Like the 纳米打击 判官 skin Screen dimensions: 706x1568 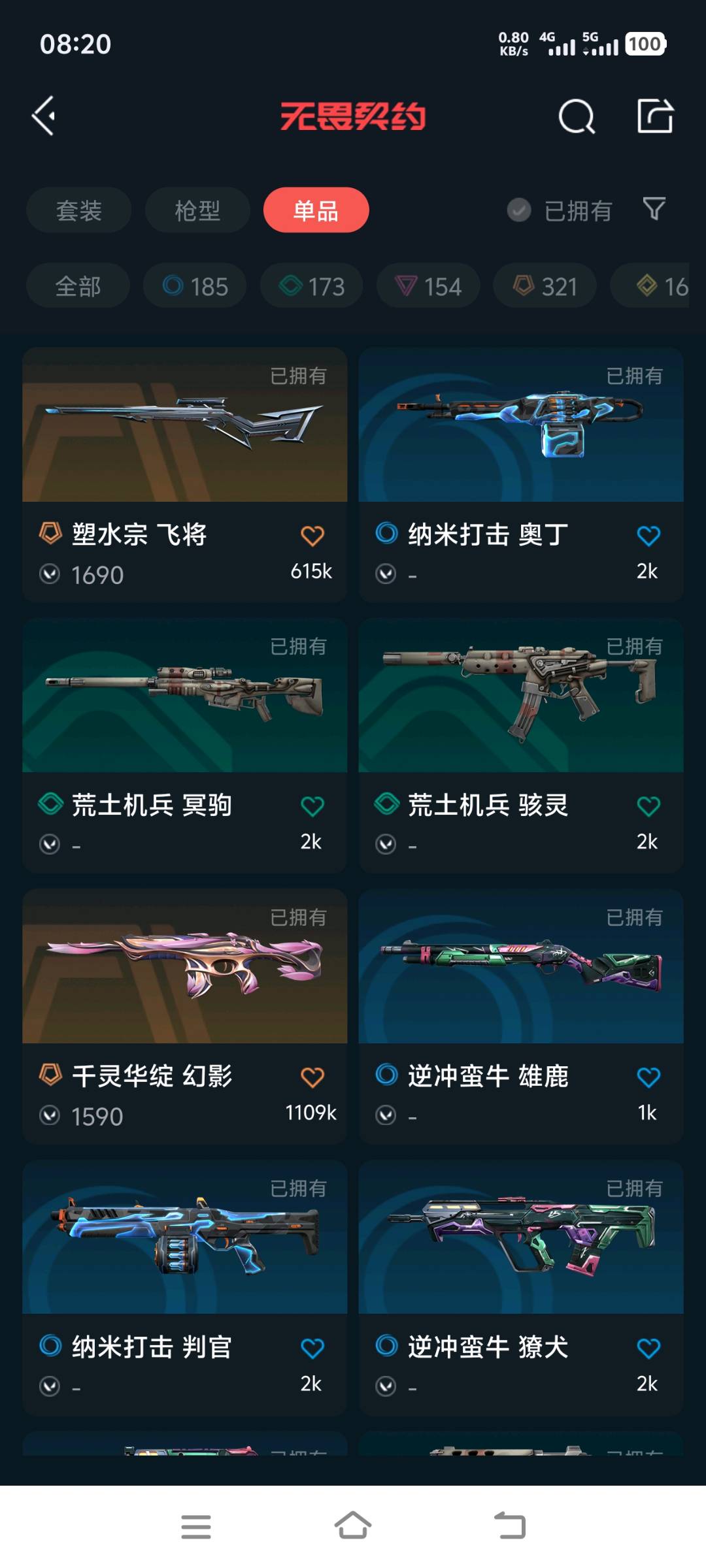312,1348
